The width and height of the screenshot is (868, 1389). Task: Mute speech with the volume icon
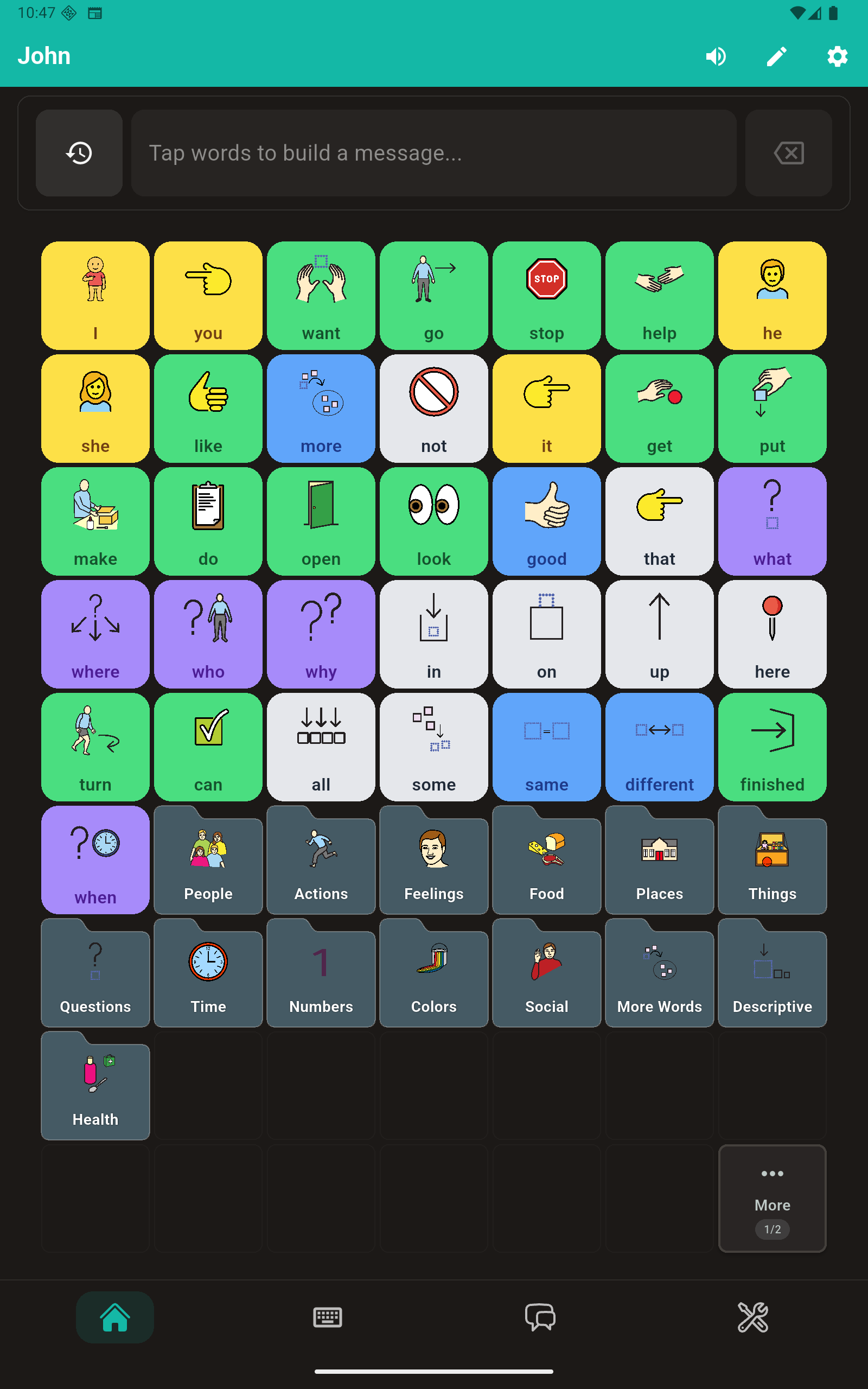coord(716,56)
